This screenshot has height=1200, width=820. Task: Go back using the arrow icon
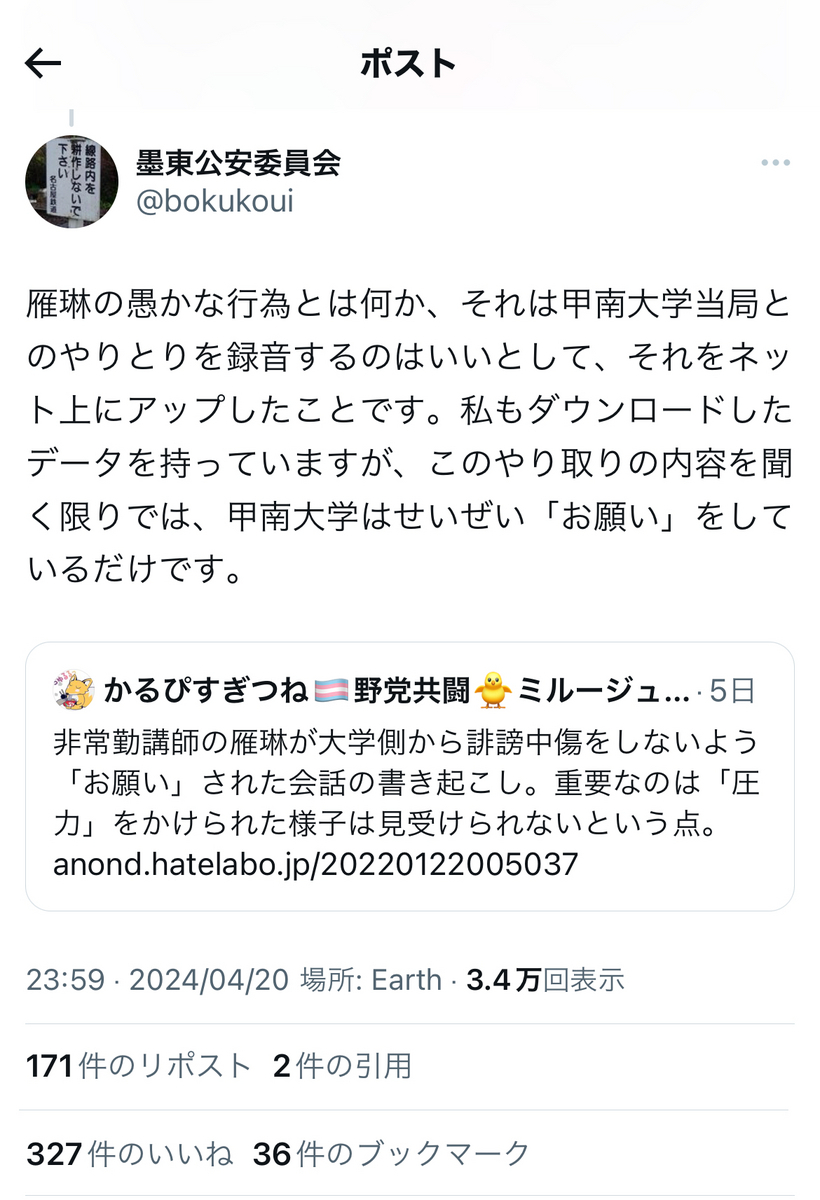42,64
